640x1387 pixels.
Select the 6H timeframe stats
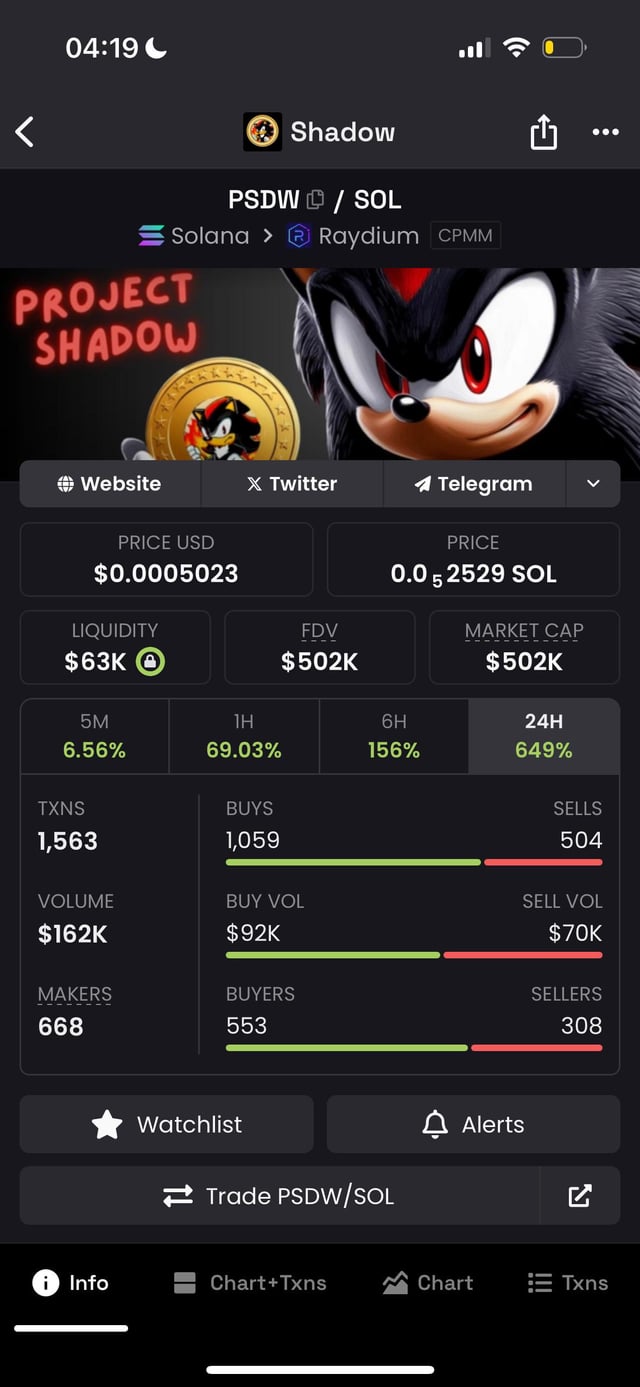pyautogui.click(x=393, y=736)
